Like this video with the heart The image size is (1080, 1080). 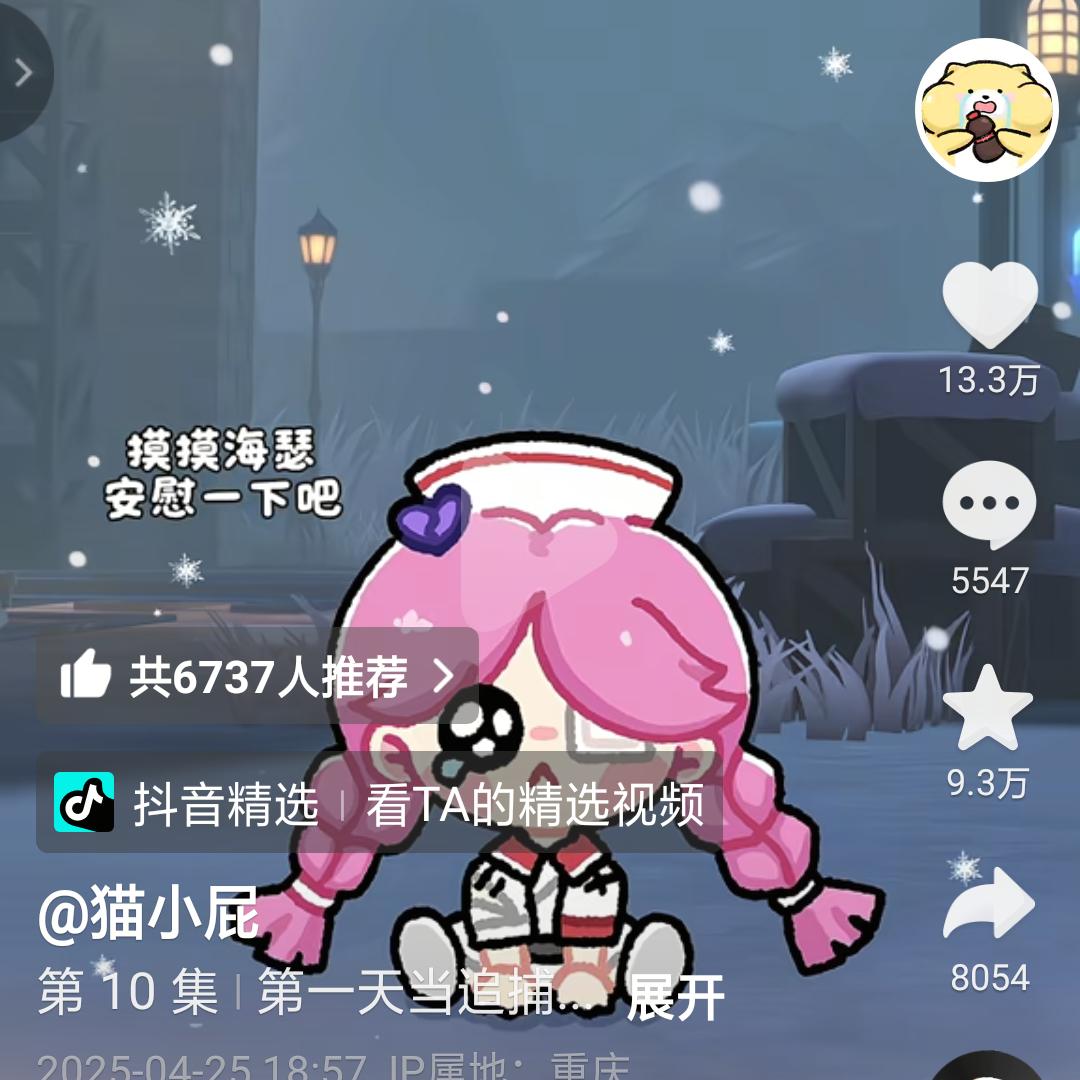tap(989, 304)
